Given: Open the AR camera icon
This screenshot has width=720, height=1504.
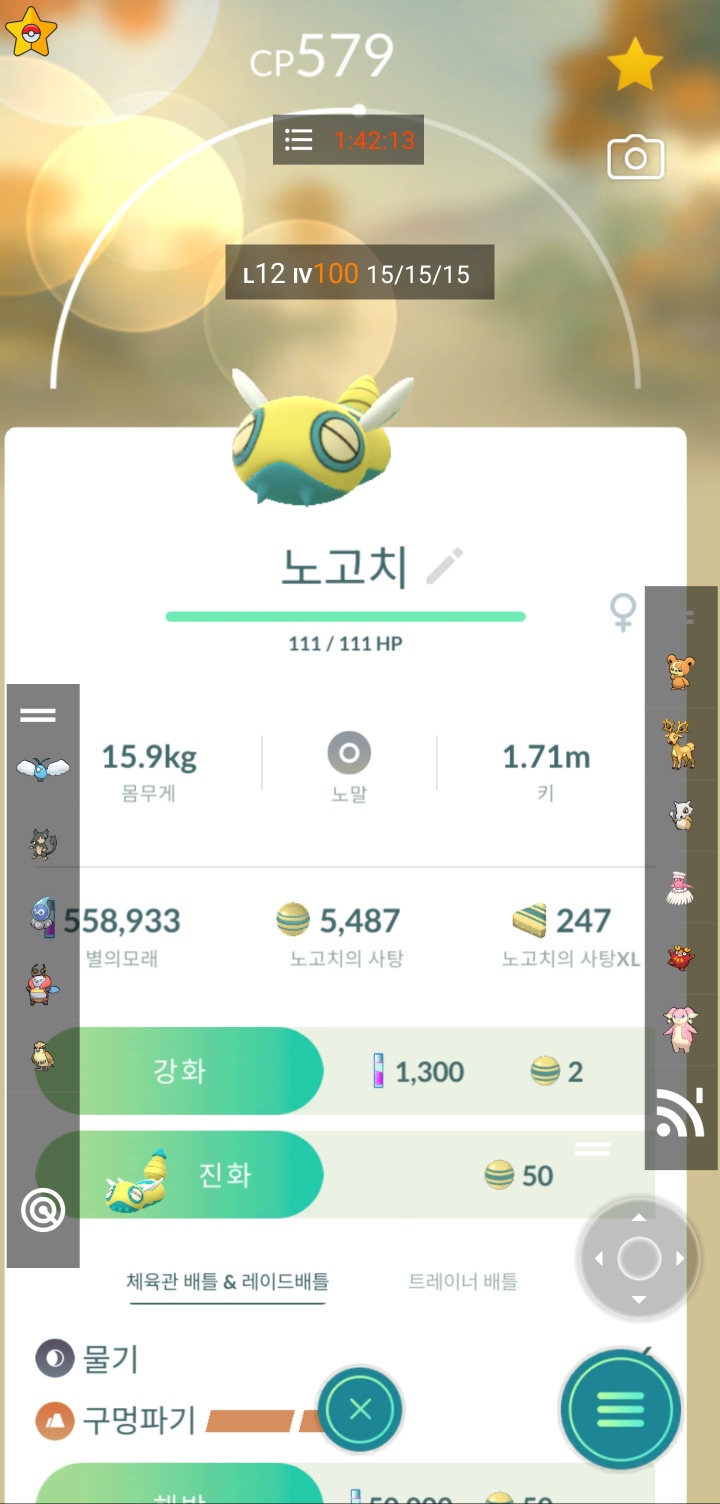Looking at the screenshot, I should point(636,158).
